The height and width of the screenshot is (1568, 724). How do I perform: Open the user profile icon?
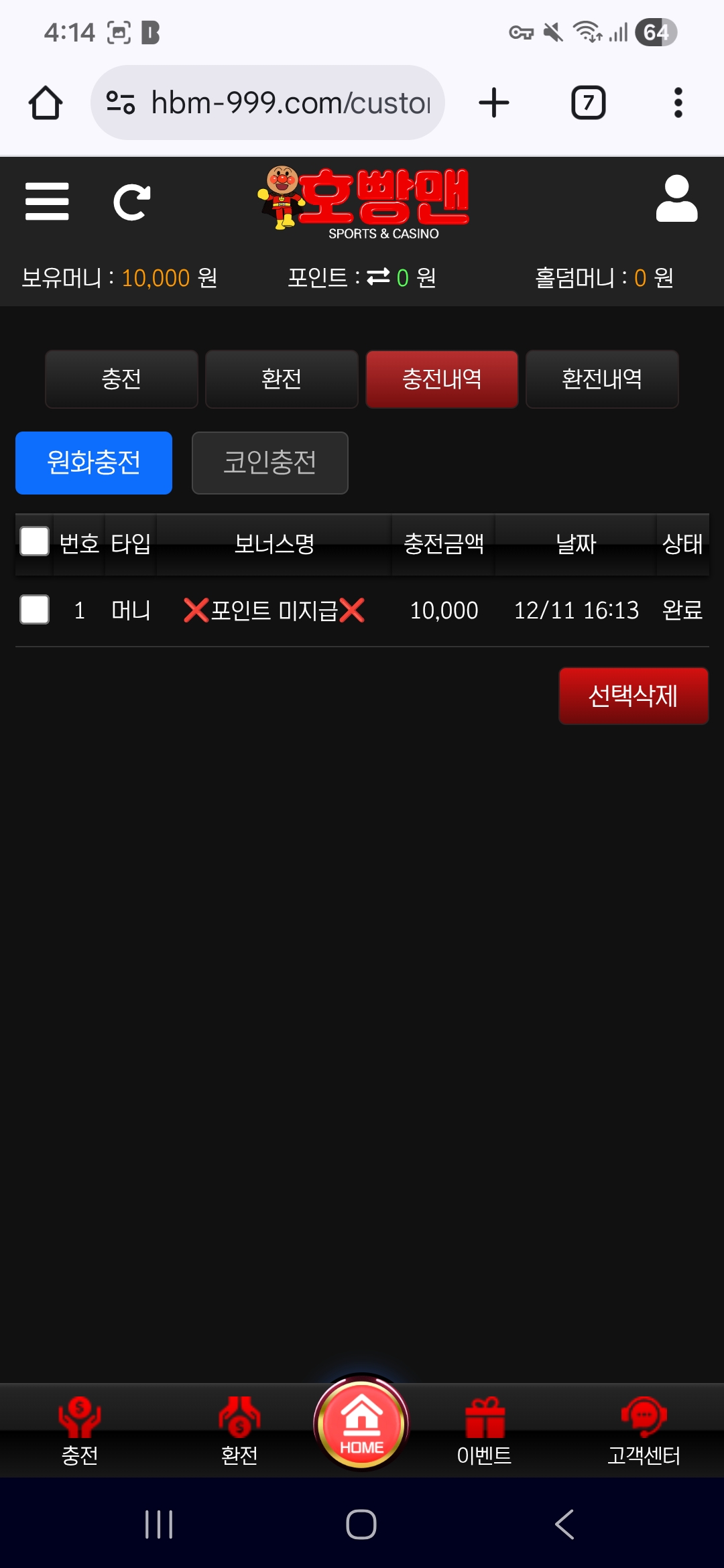[676, 199]
